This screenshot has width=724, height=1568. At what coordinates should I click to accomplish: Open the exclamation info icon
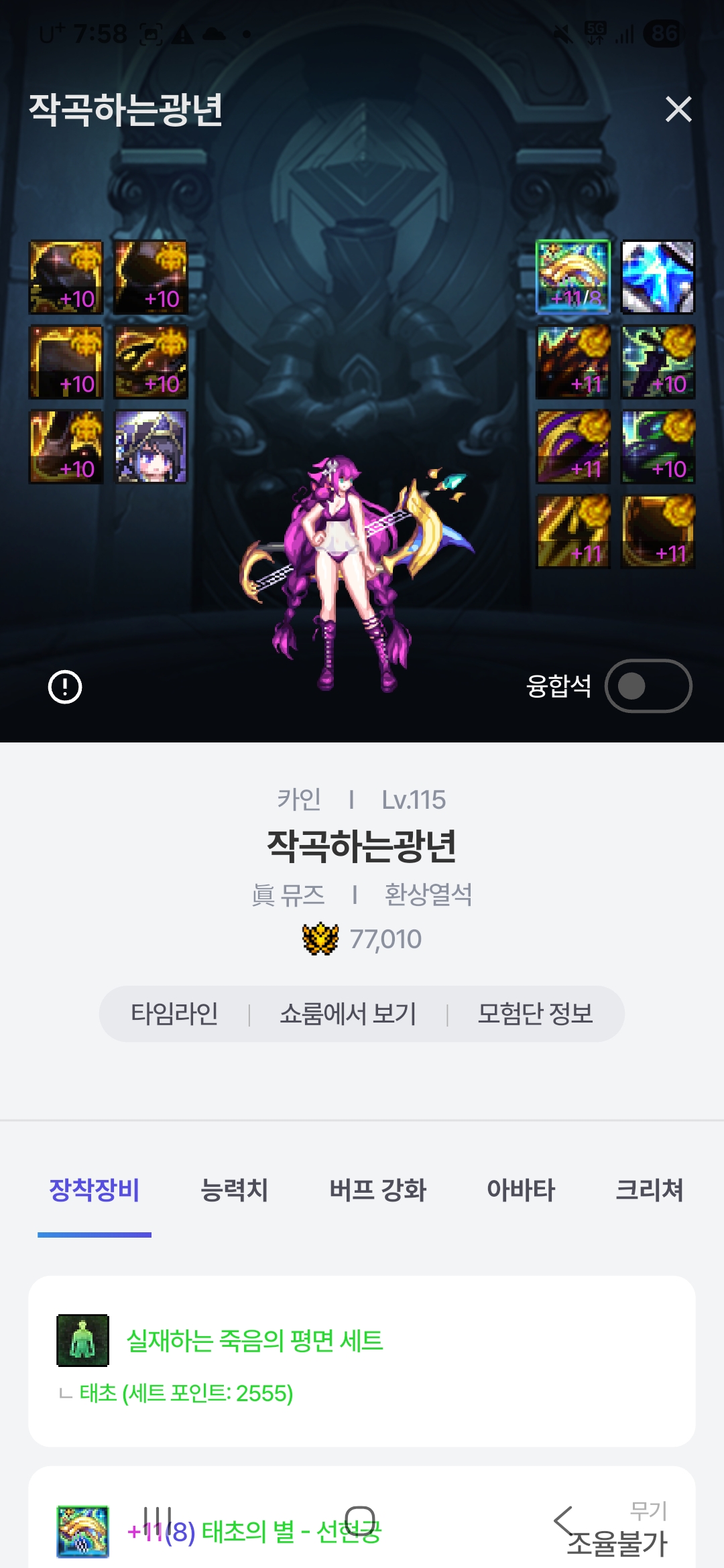[65, 687]
